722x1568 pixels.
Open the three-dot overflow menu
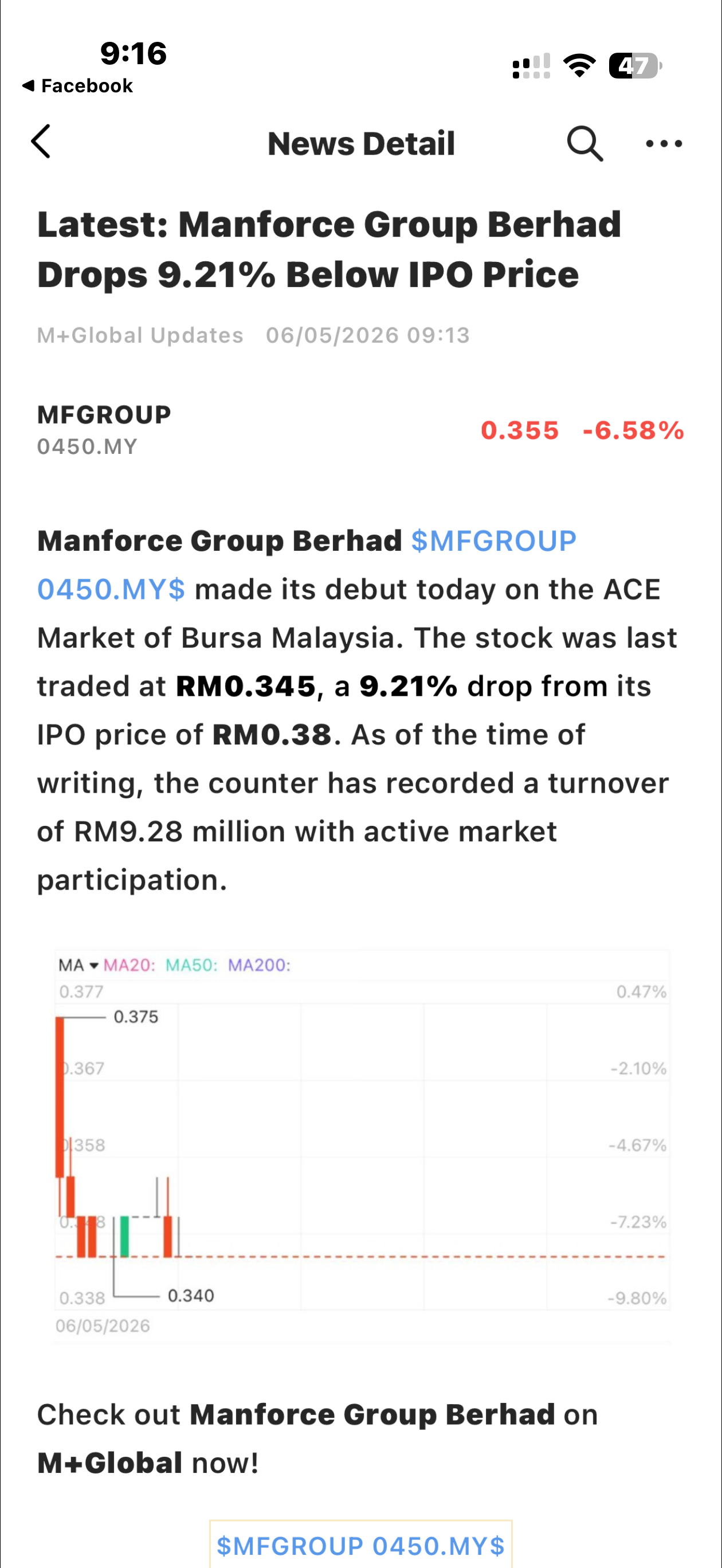pyautogui.click(x=664, y=144)
